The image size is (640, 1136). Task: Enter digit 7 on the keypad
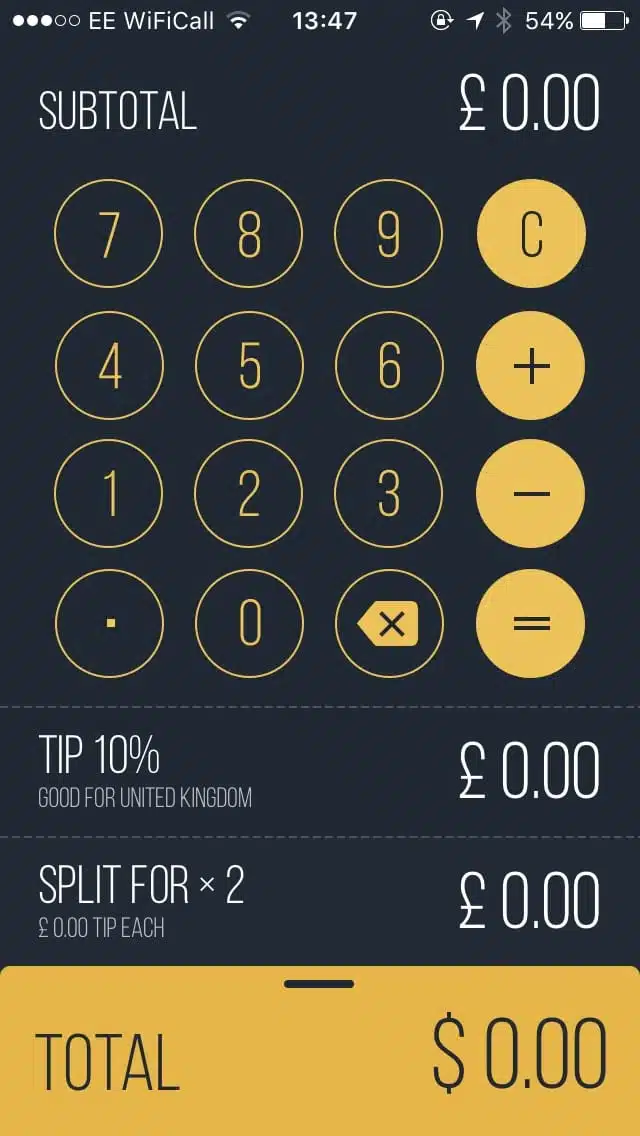point(109,235)
